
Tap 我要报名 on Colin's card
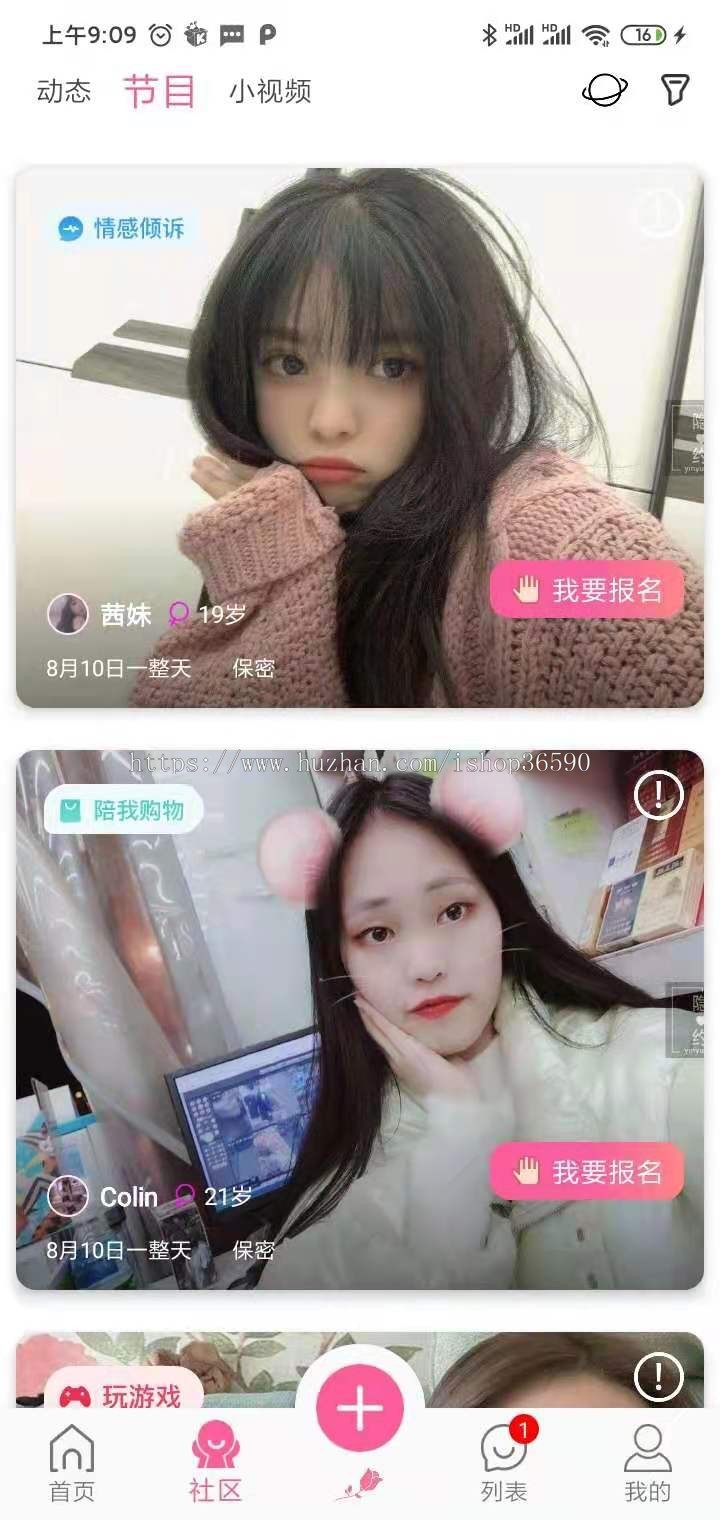(x=587, y=1171)
